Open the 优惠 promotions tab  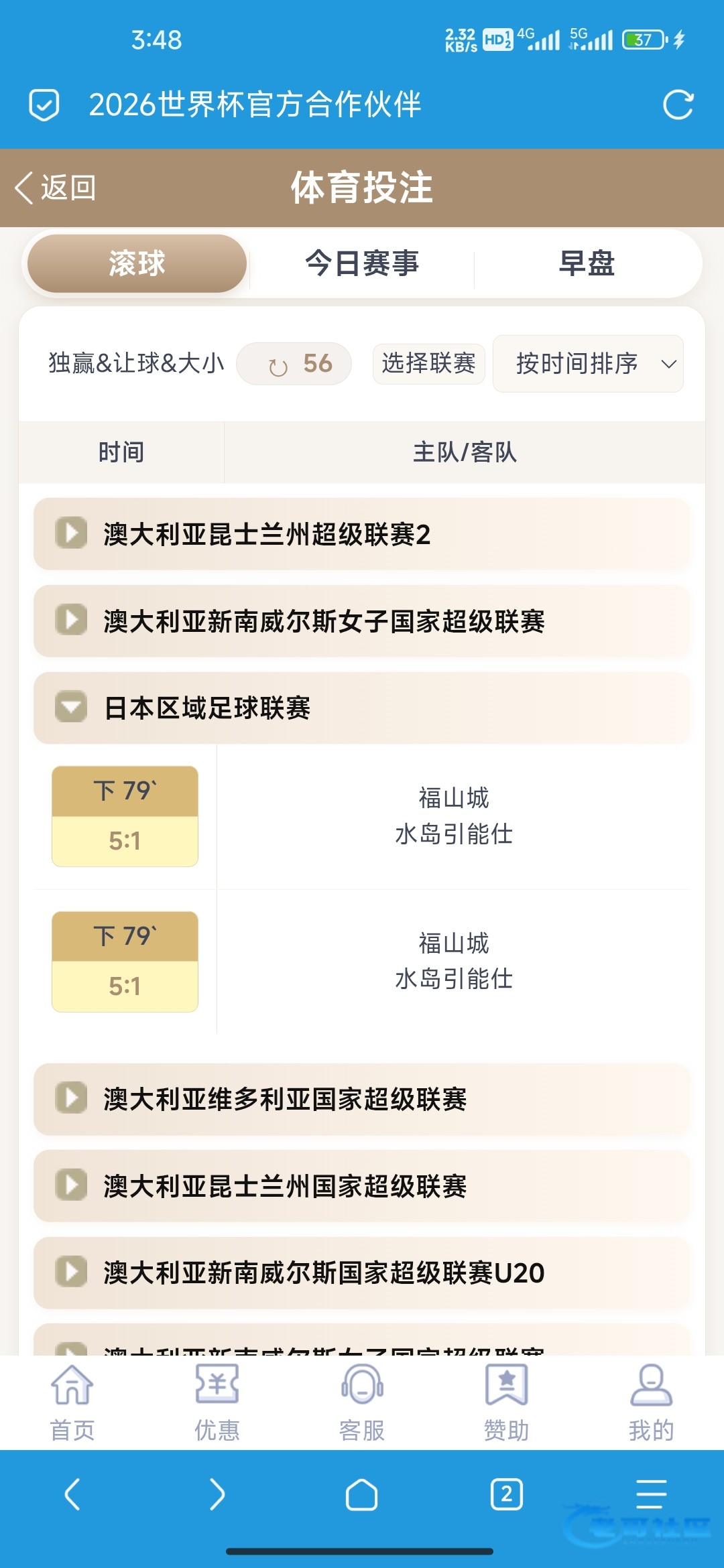217,1402
